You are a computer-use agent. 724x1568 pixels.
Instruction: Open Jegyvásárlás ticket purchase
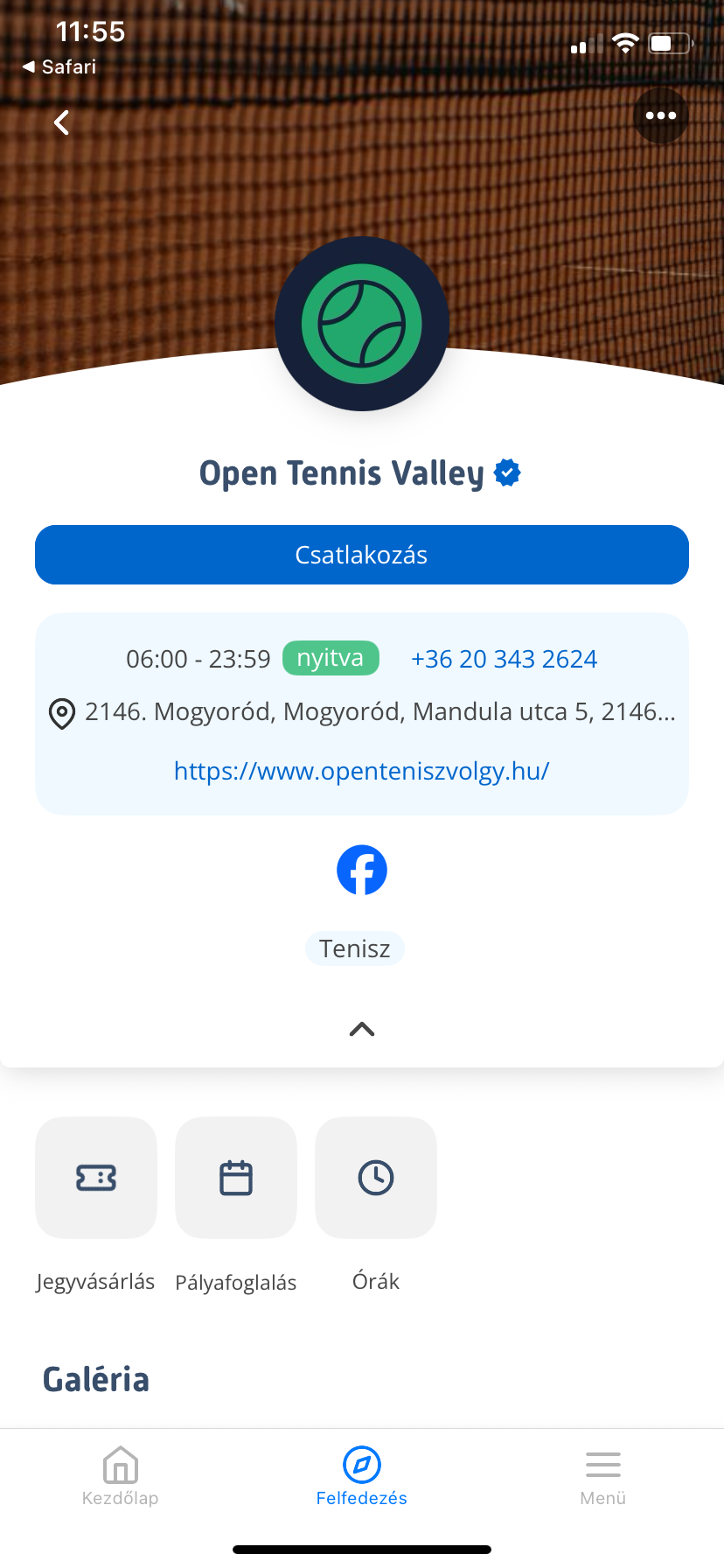(96, 1178)
